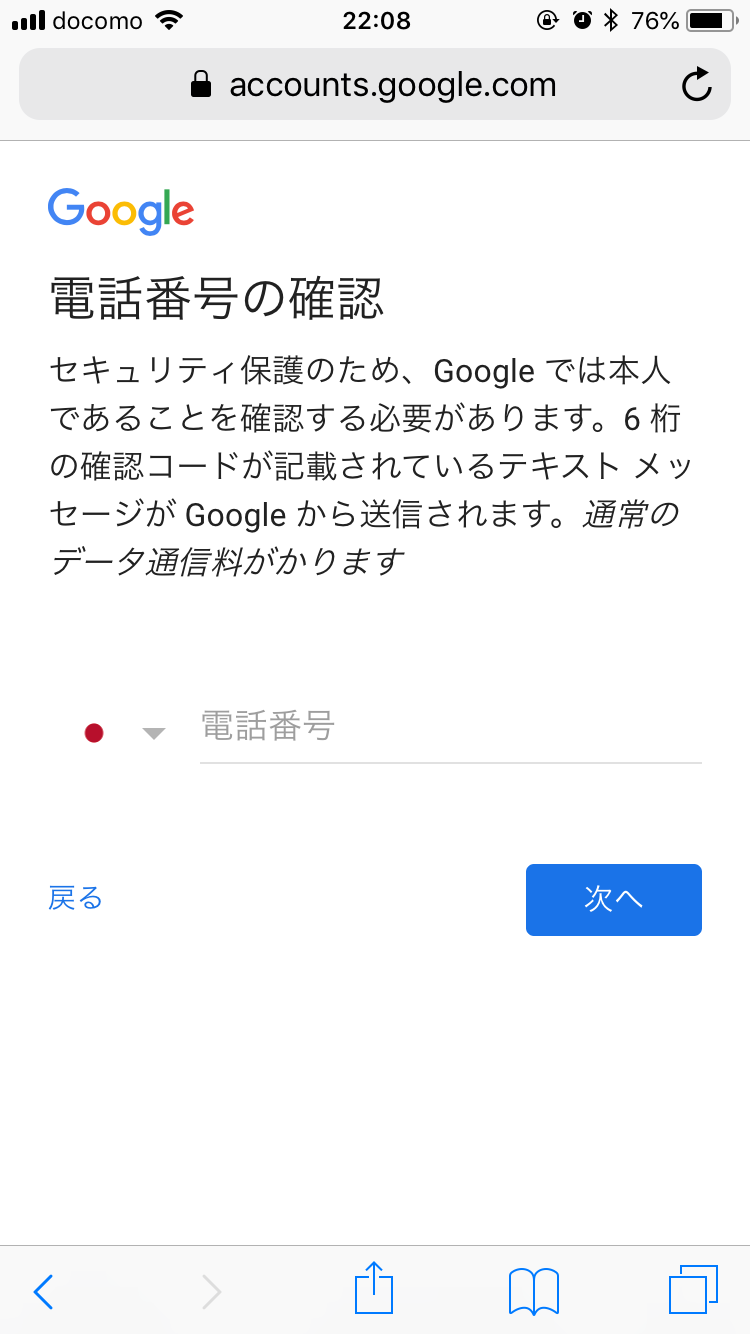Screen dimensions: 750x1334
Task: Tap the red country flag indicator
Action: point(94,731)
